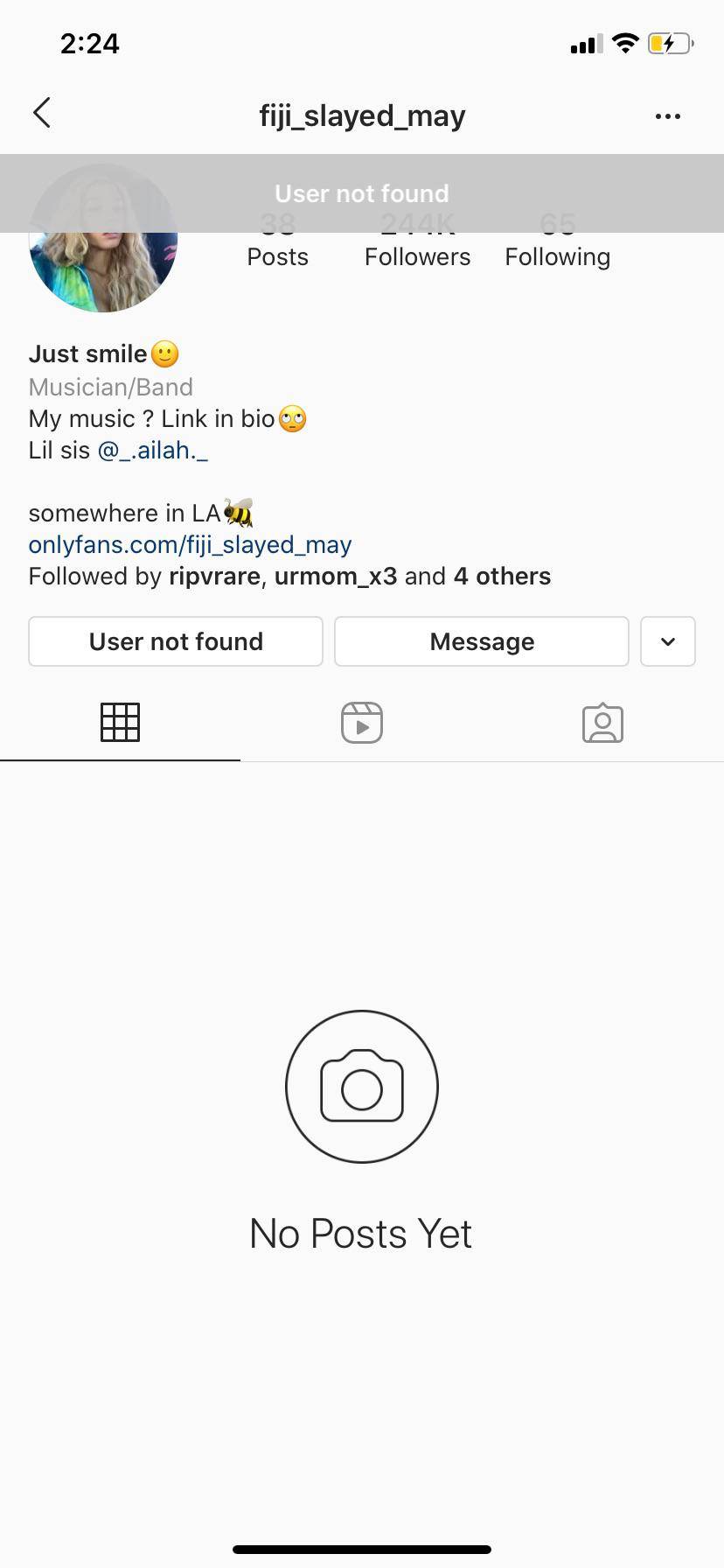Viewport: 724px width, 1568px height.
Task: Go back with the top-left arrow
Action: 42,114
